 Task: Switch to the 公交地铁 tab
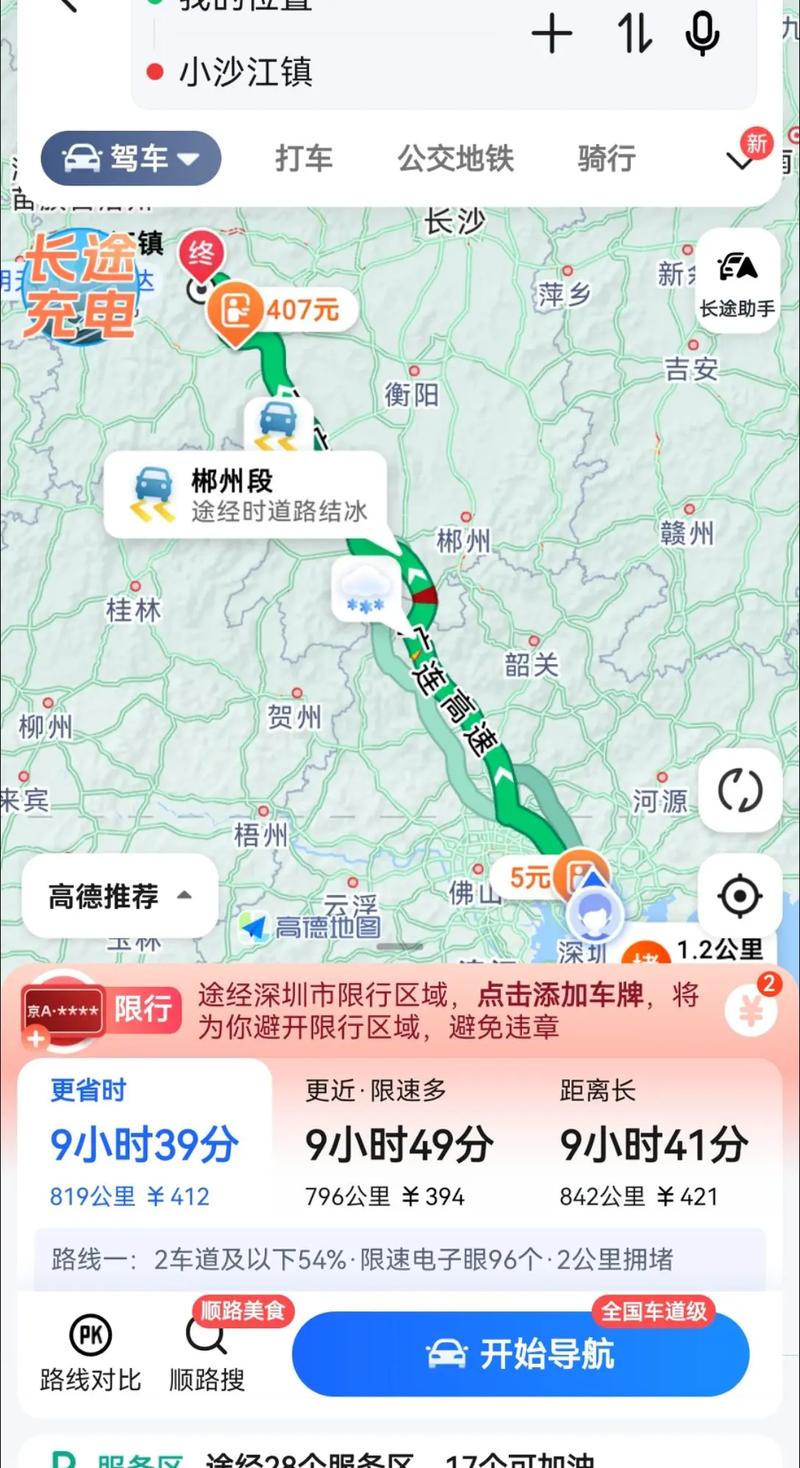pos(456,158)
